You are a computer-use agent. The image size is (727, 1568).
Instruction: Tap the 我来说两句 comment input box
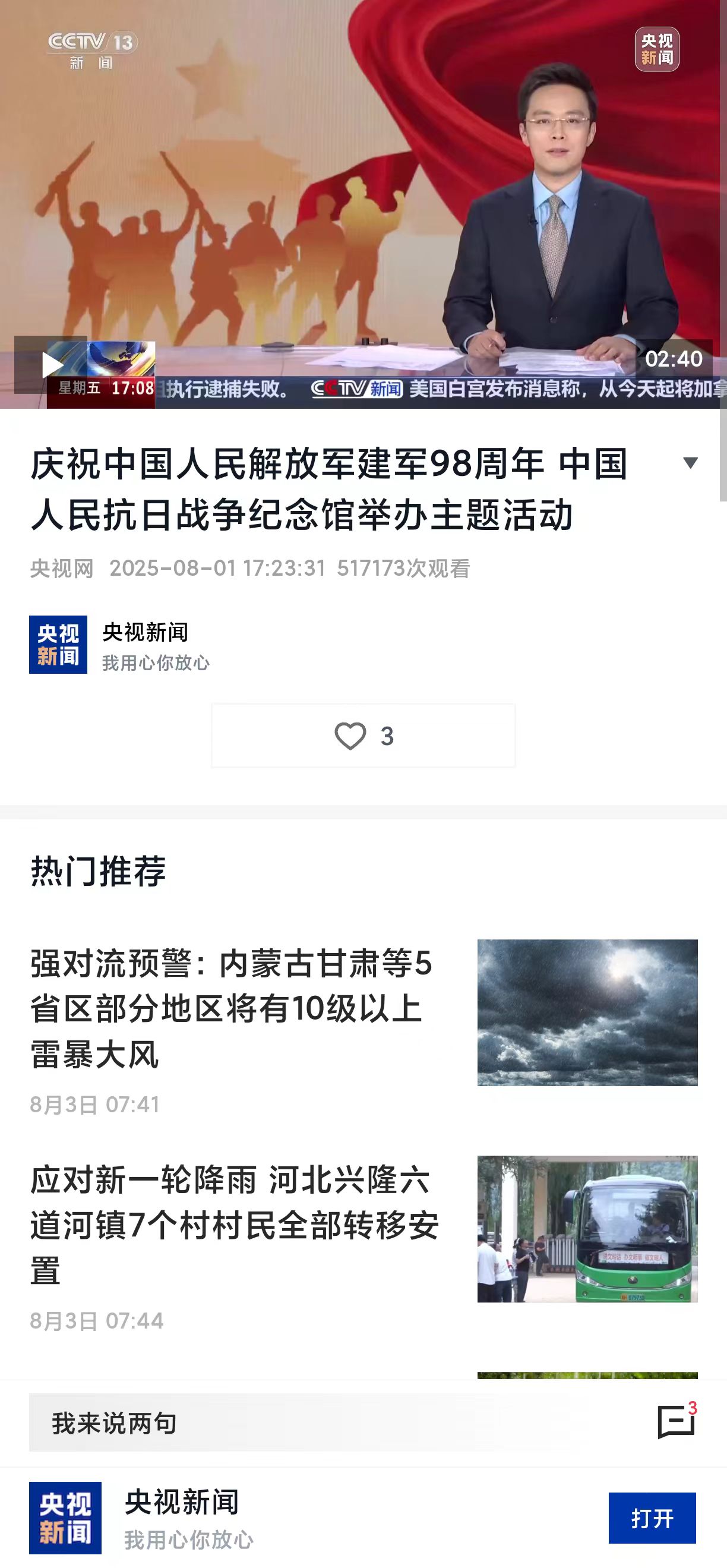coord(261,1422)
